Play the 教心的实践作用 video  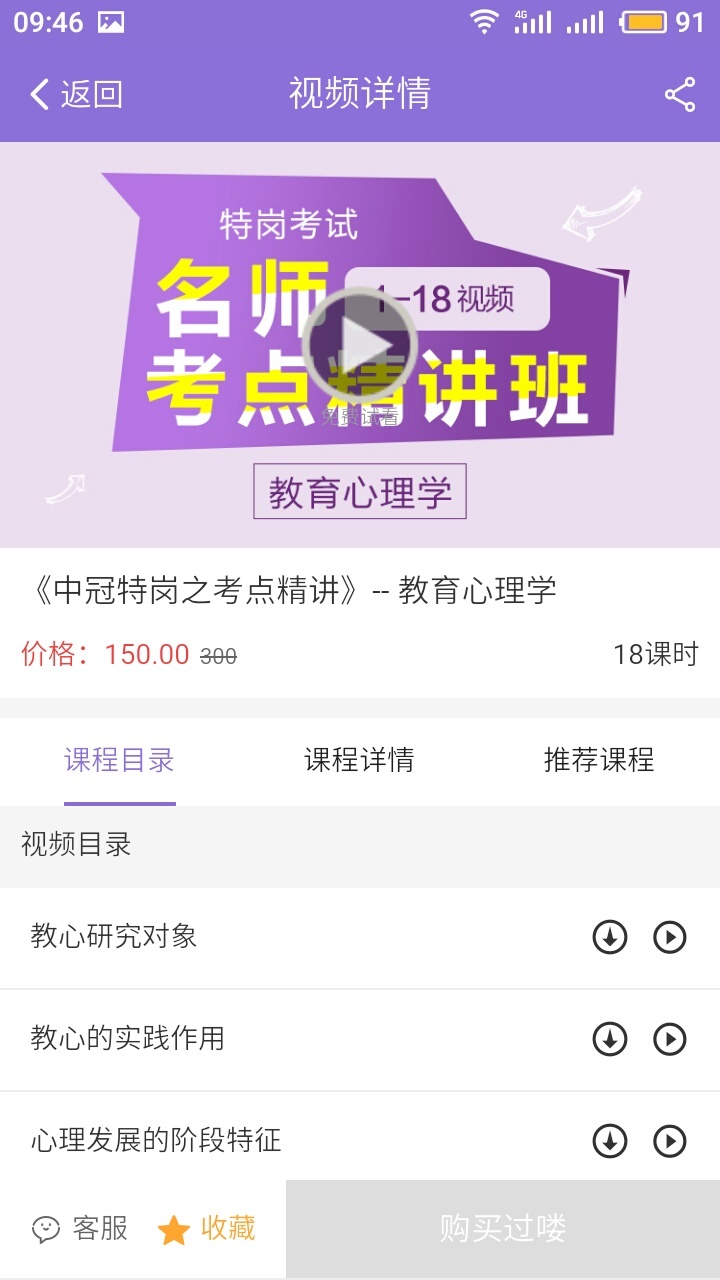click(669, 1039)
